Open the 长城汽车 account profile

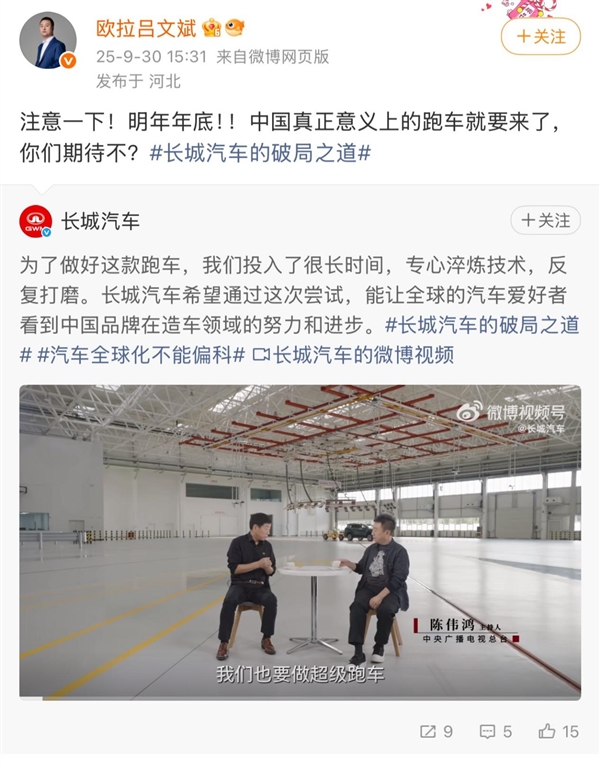tap(100, 221)
